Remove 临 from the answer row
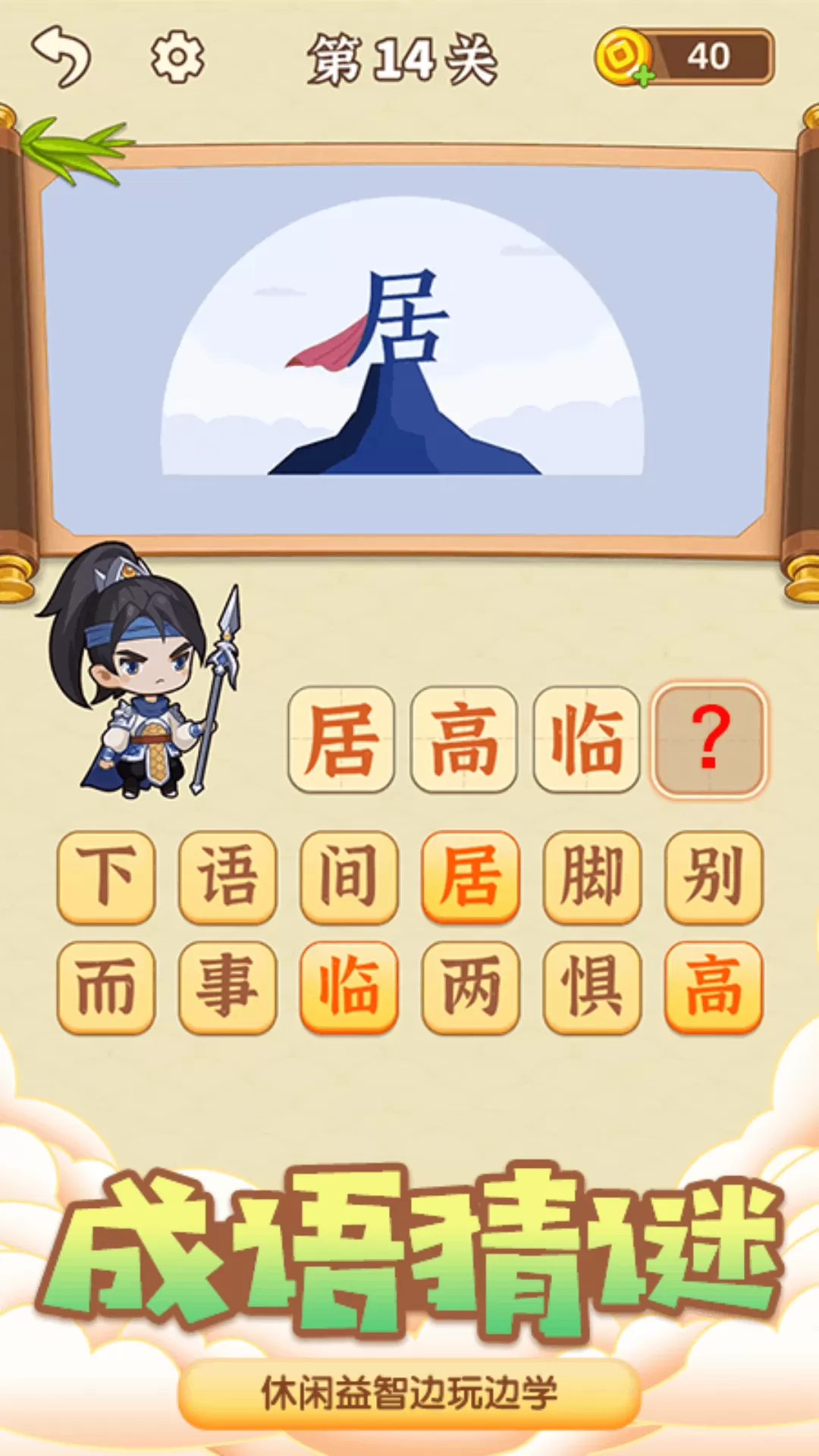819x1456 pixels. [586, 739]
